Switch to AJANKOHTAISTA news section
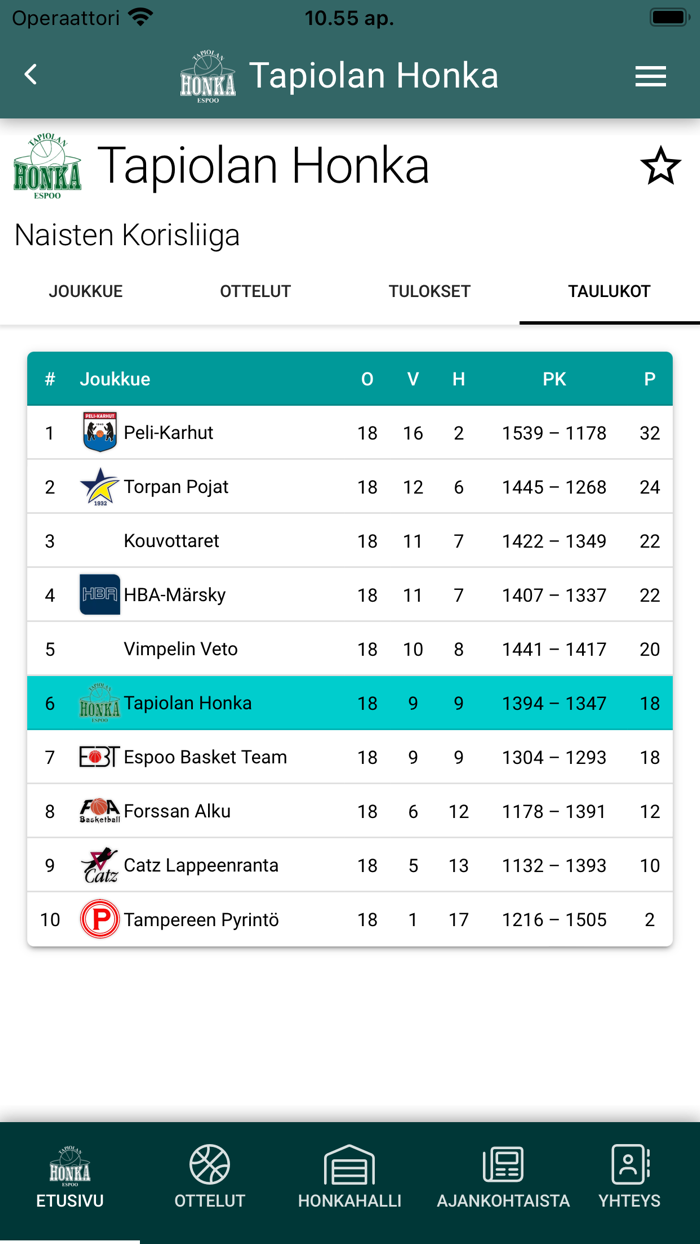700x1244 pixels. coord(503,1180)
